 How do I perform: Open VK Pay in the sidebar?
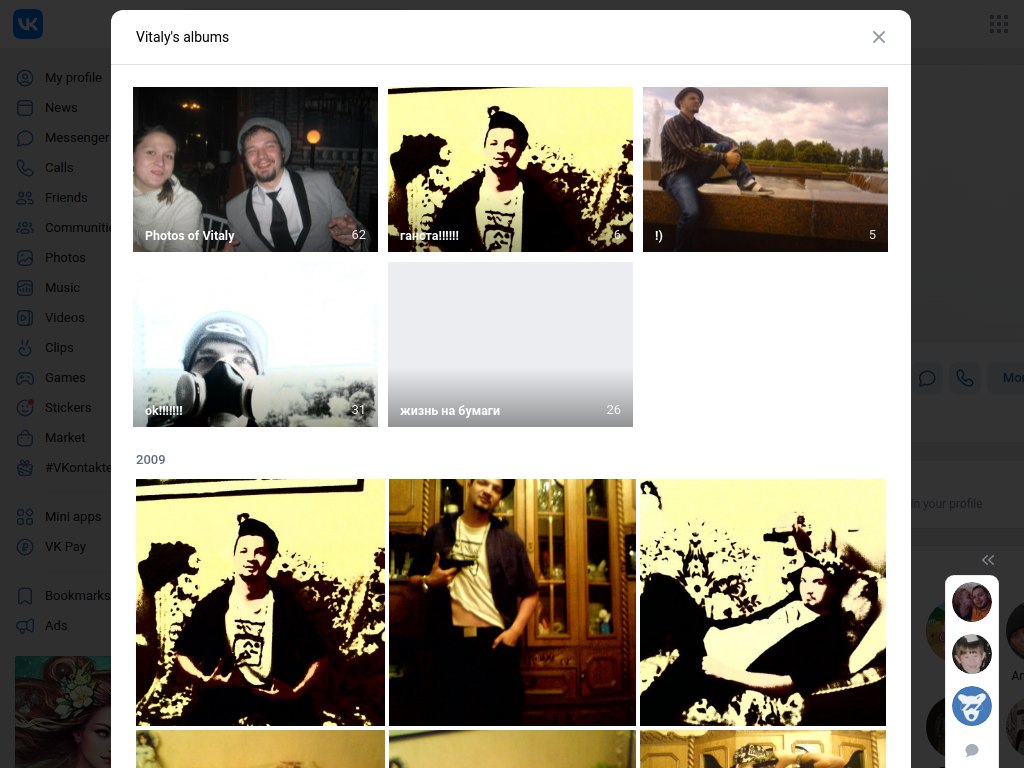coord(65,547)
